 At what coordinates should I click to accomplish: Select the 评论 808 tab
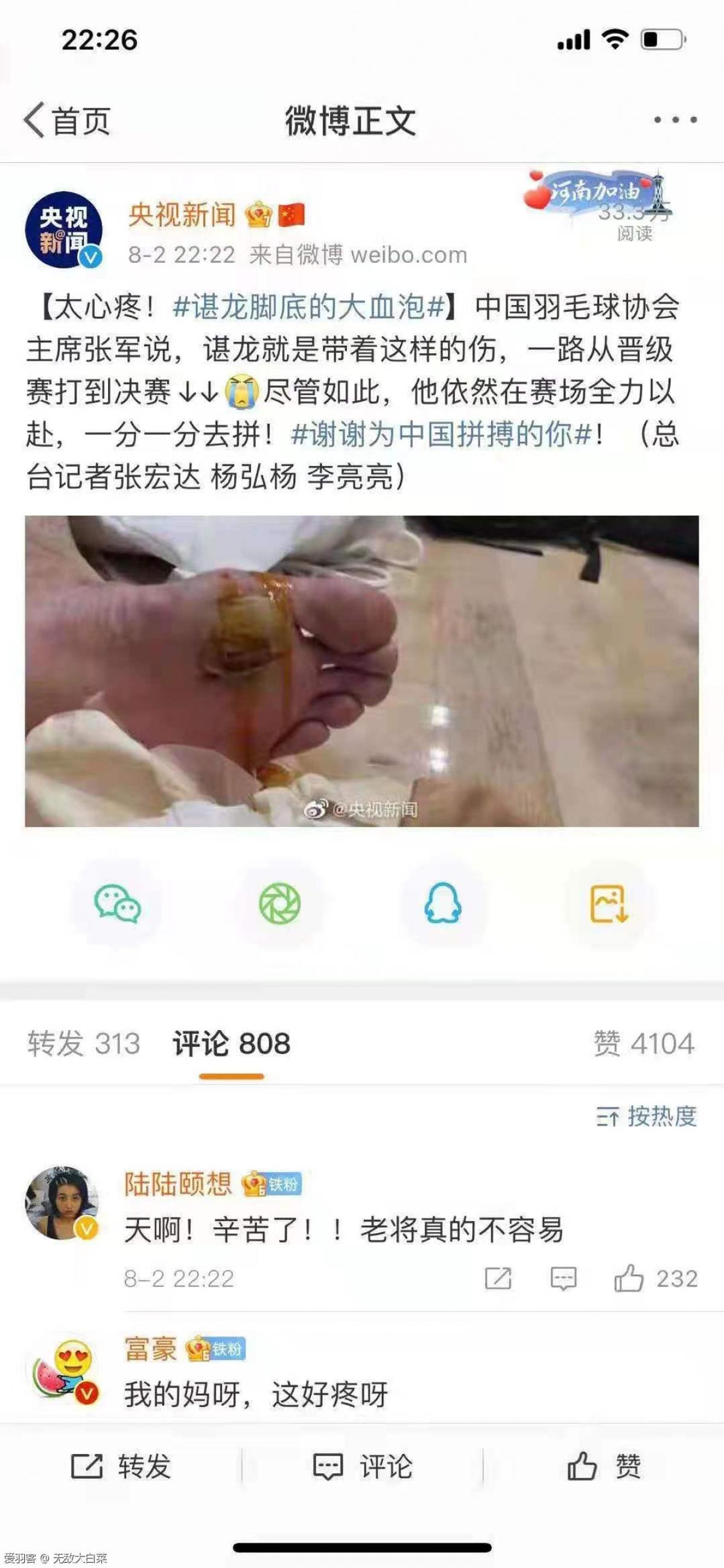232,1043
